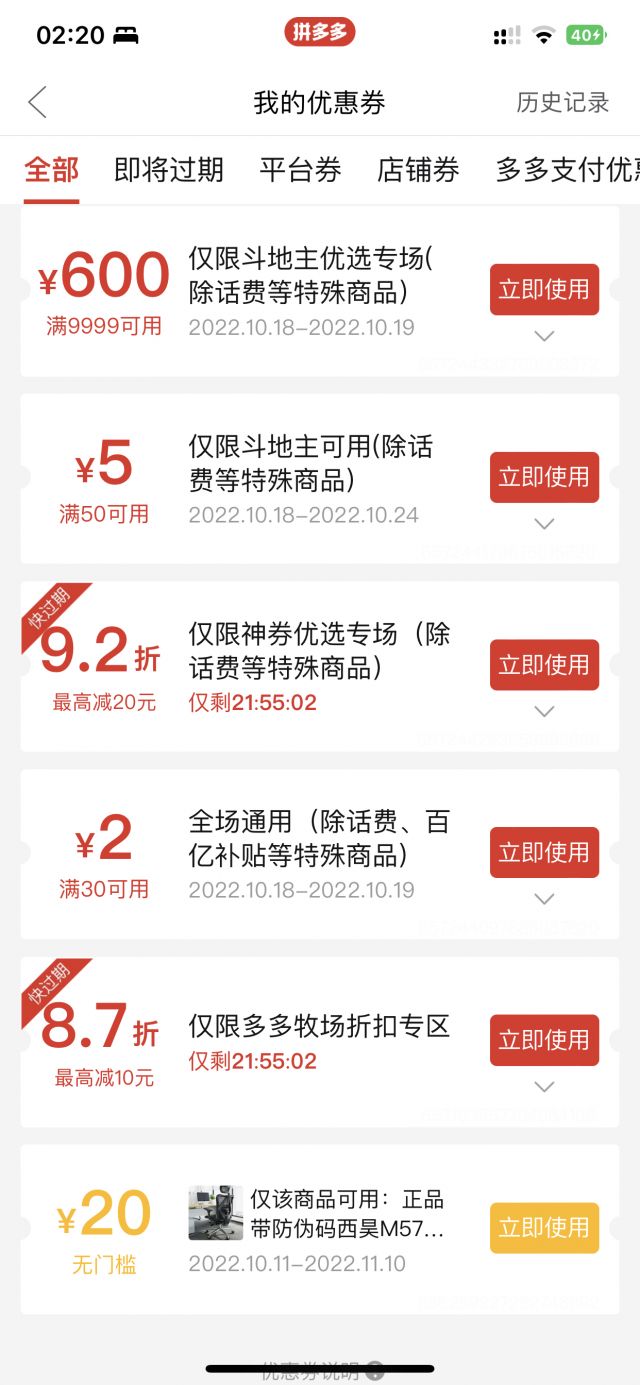Use the ¥2 全场通用 coupon now

[544, 852]
